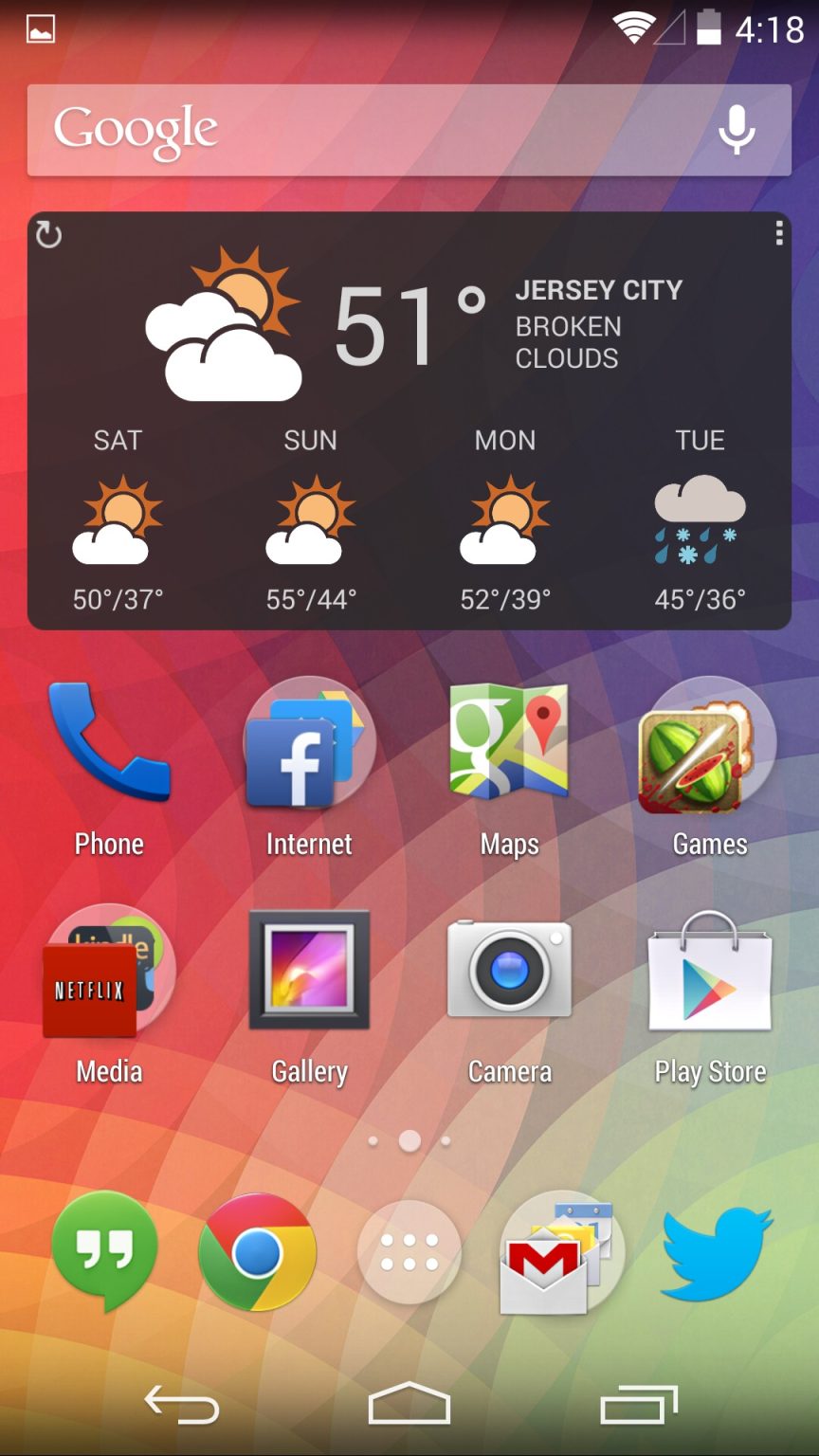This screenshot has width=819, height=1456.
Task: Open the weather widget overflow menu
Action: click(x=779, y=231)
